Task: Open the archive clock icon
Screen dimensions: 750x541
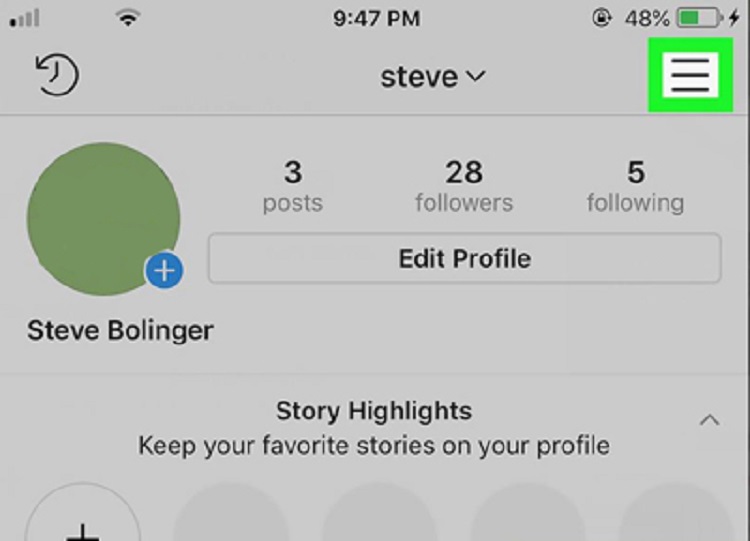Action: tap(57, 76)
